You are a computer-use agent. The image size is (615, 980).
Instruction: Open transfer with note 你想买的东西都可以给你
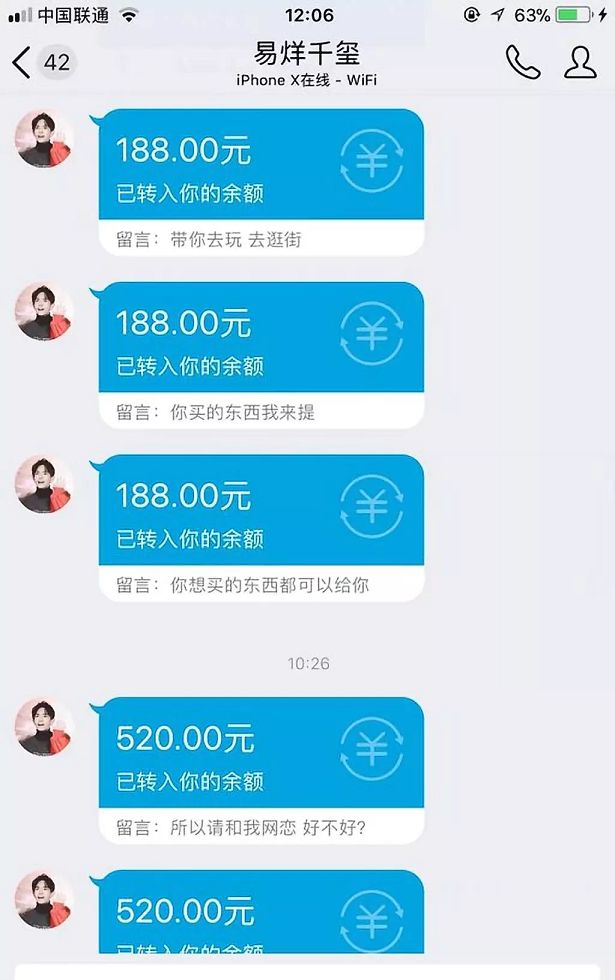pos(260,526)
